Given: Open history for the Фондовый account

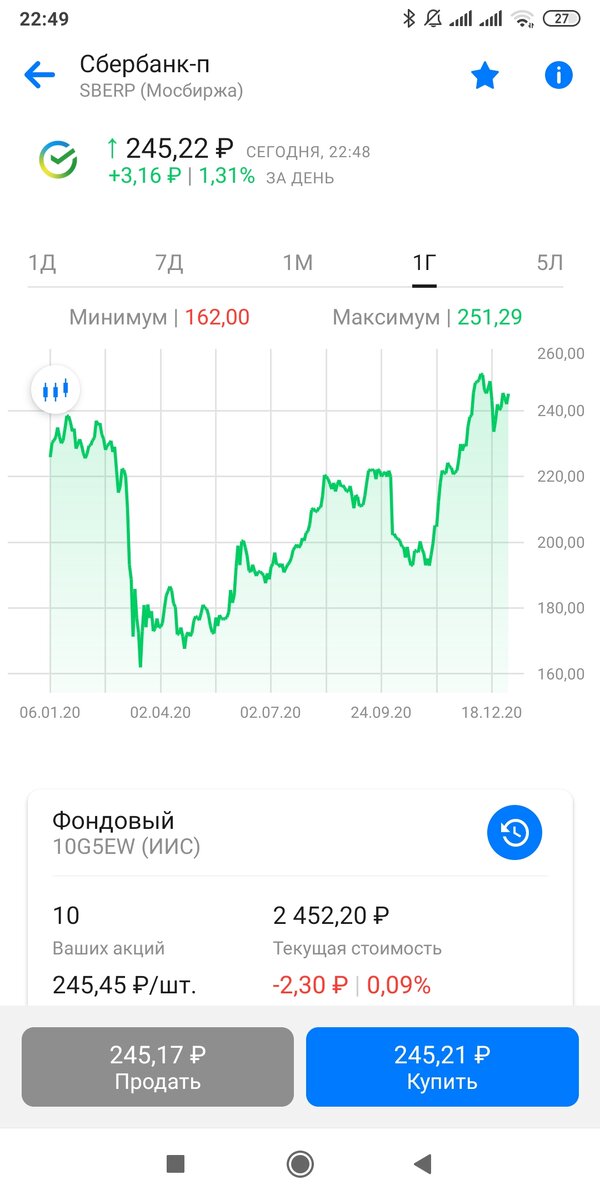Looking at the screenshot, I should 514,833.
